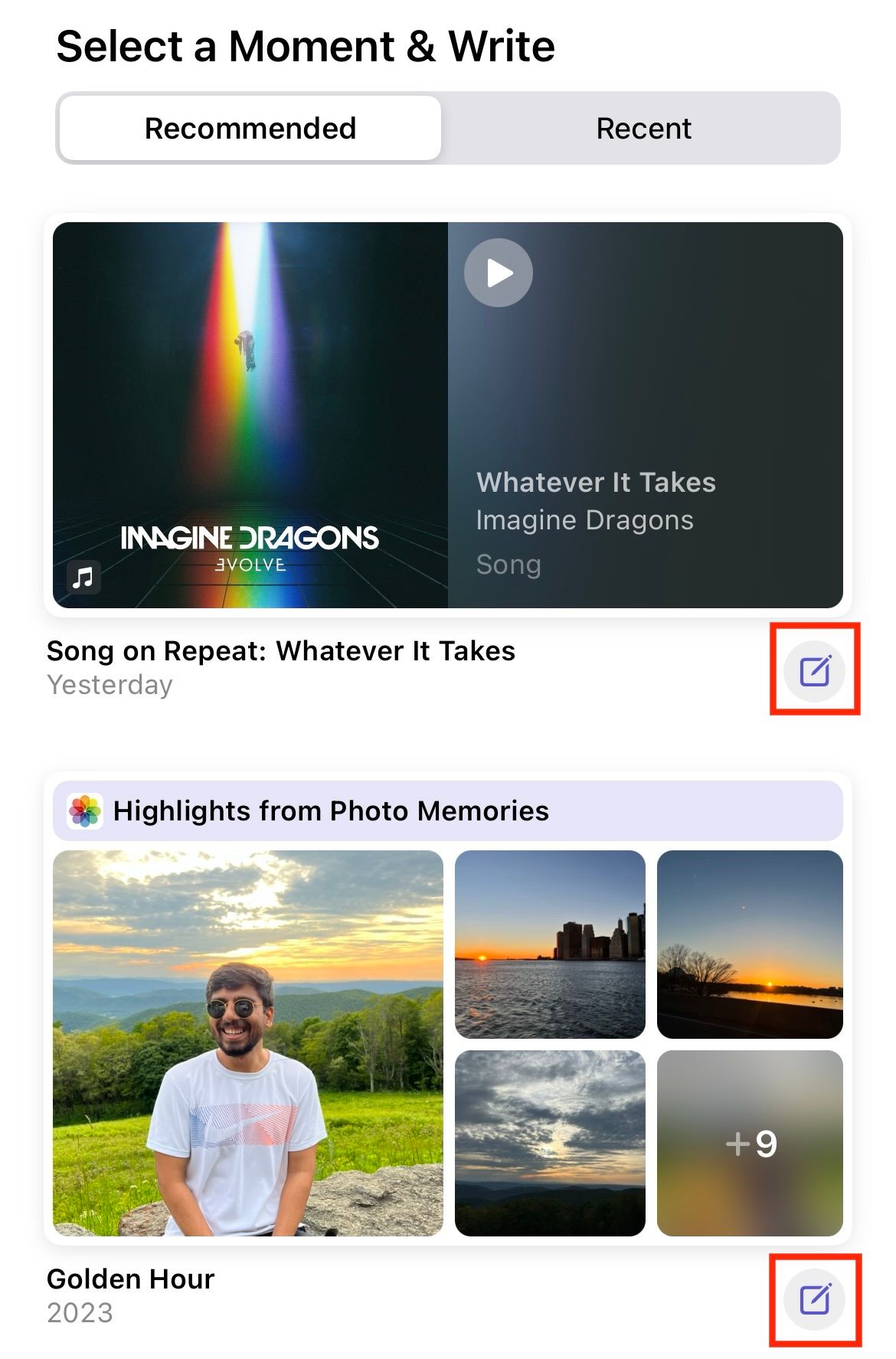Screen dimensions: 896x1359
Task: Start song playback from the play control
Action: coord(498,272)
